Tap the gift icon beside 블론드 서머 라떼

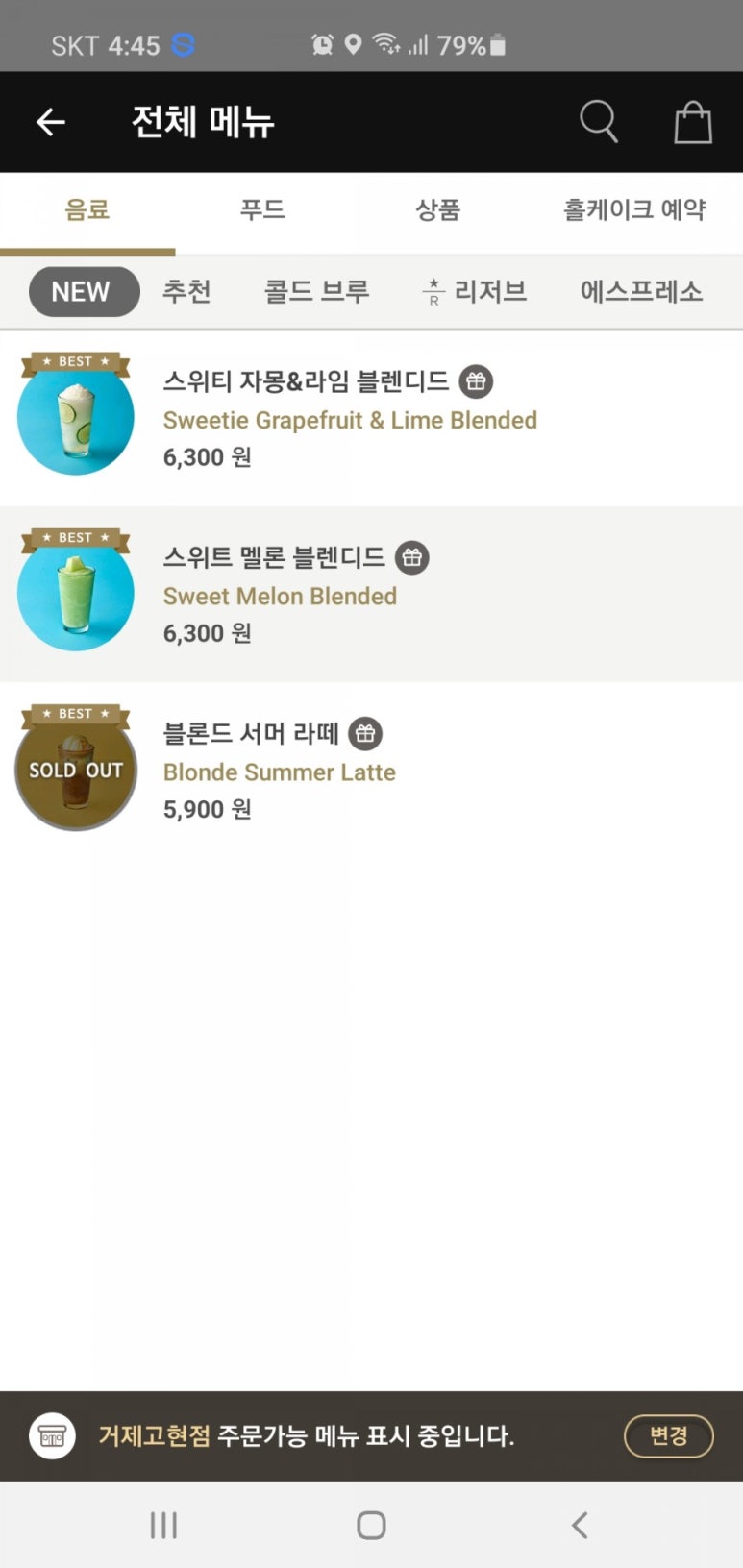[365, 734]
